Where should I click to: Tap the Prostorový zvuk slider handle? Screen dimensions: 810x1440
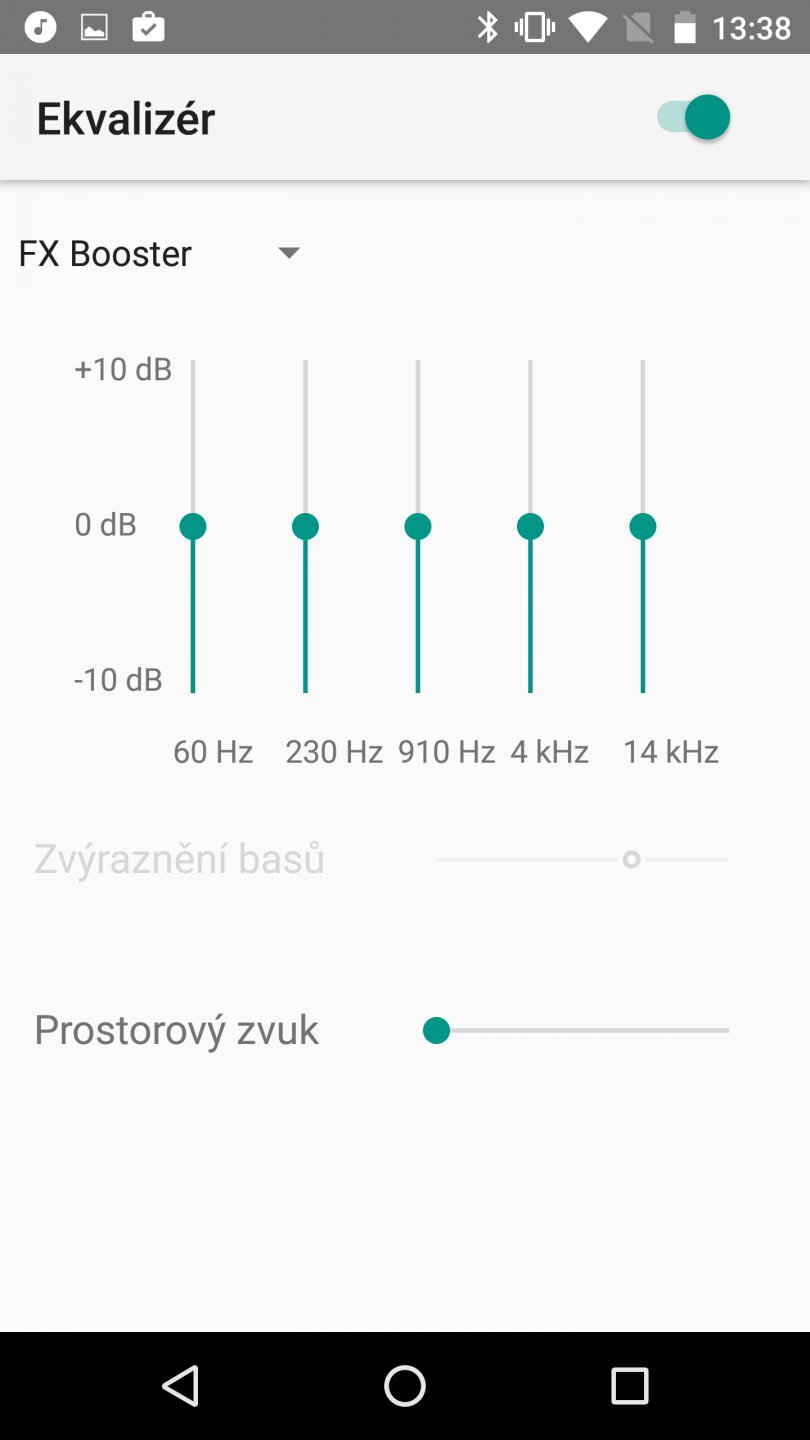point(436,1029)
